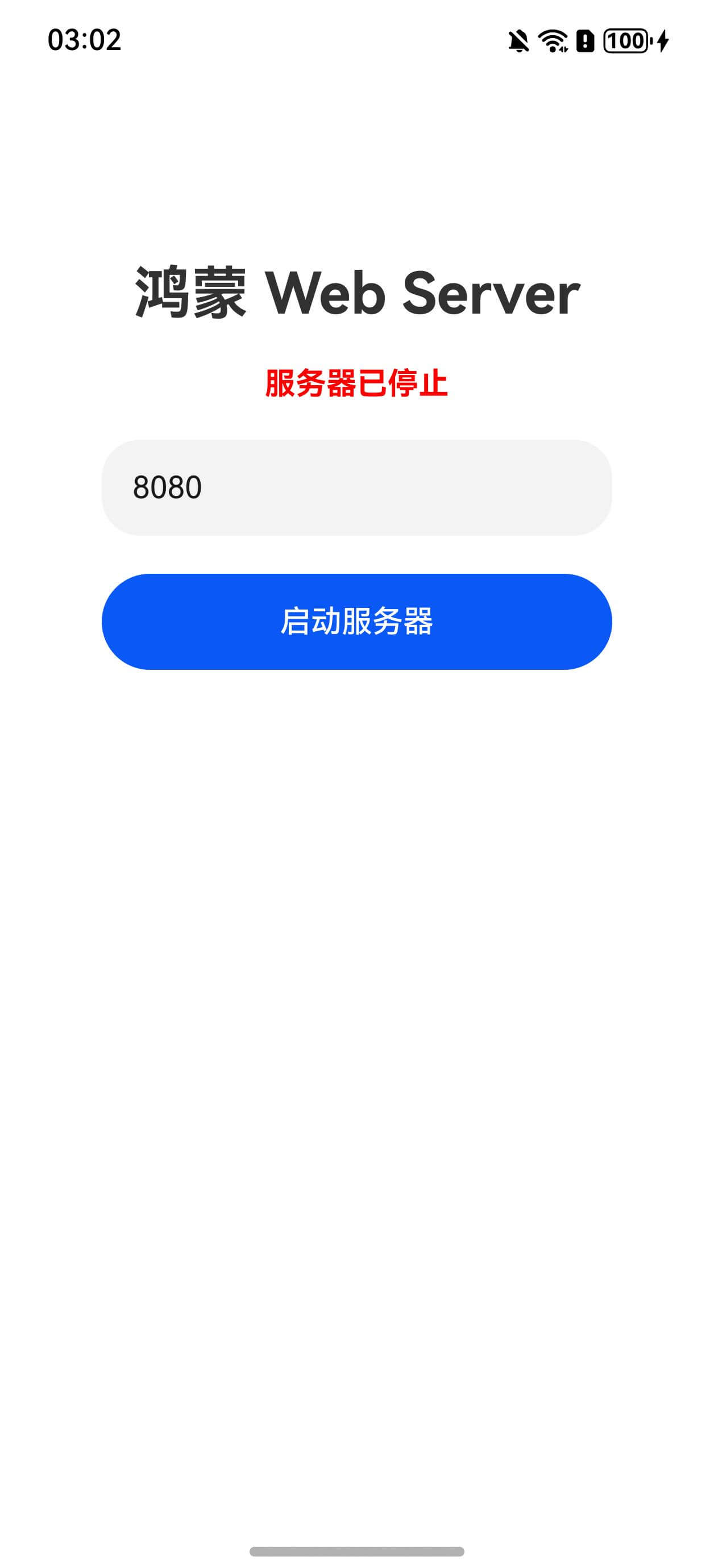
Task: Start the server with 启动服务器 button
Action: [356, 622]
